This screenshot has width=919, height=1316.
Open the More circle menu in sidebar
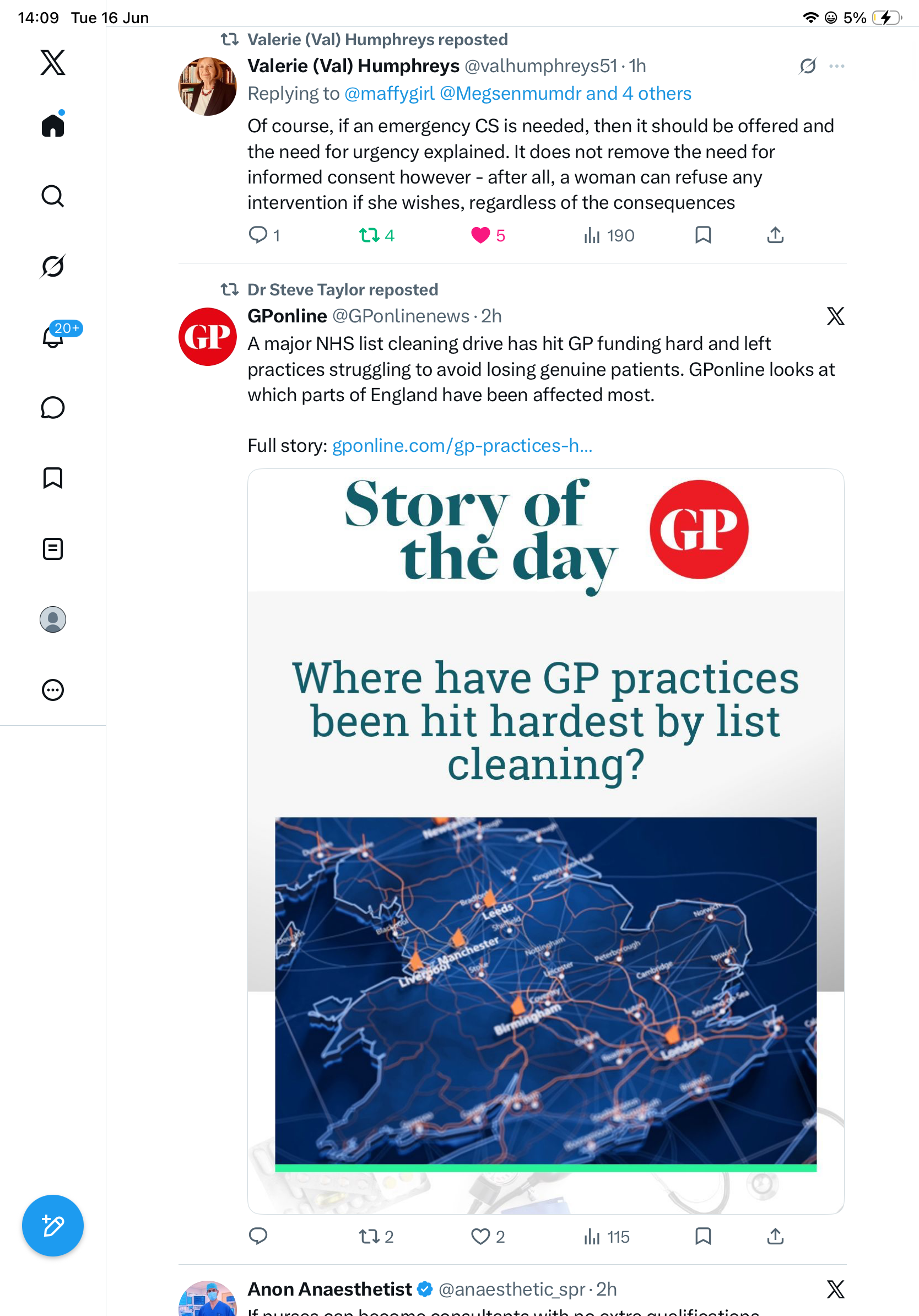[x=53, y=690]
